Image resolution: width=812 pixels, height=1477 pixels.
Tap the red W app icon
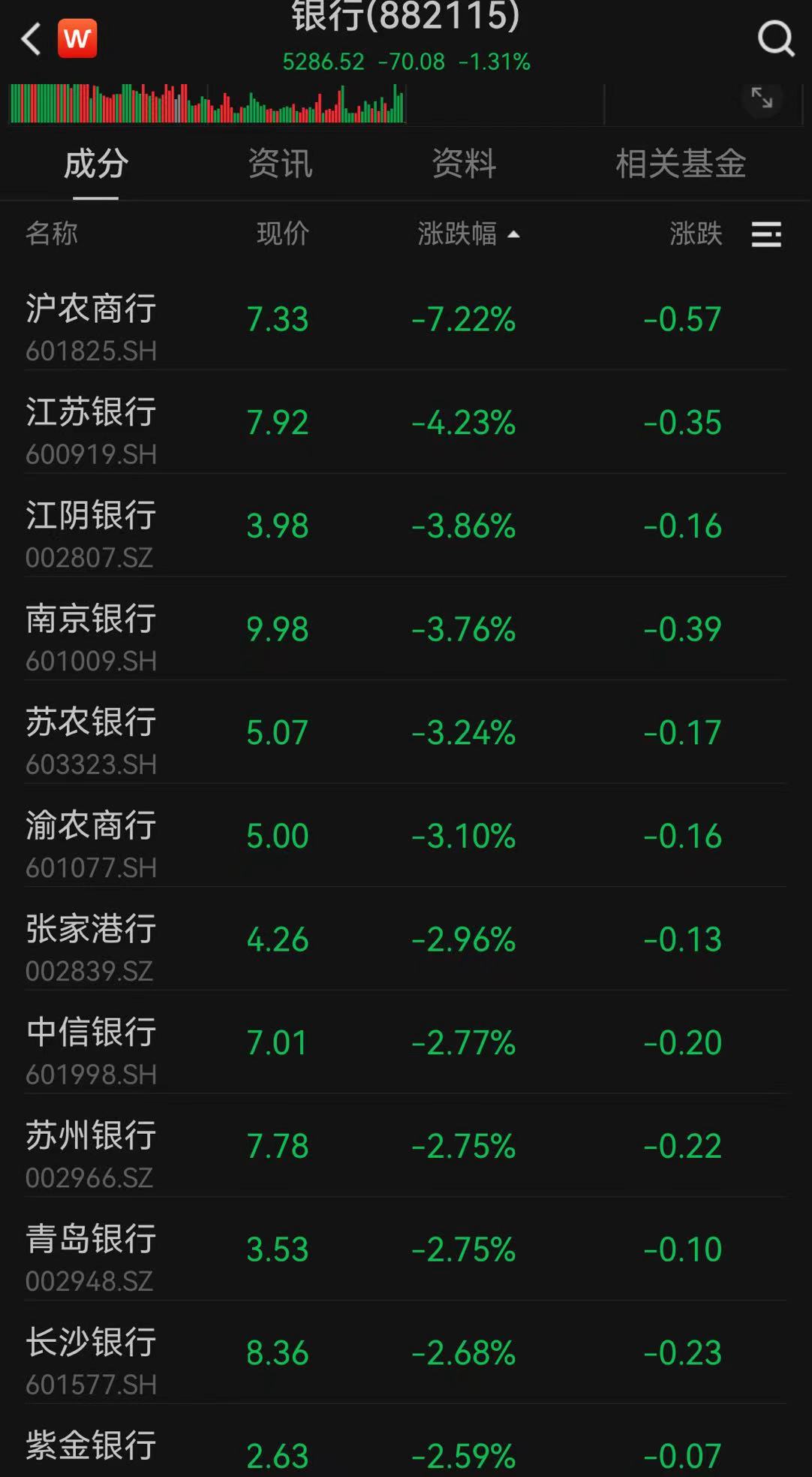coord(77,38)
